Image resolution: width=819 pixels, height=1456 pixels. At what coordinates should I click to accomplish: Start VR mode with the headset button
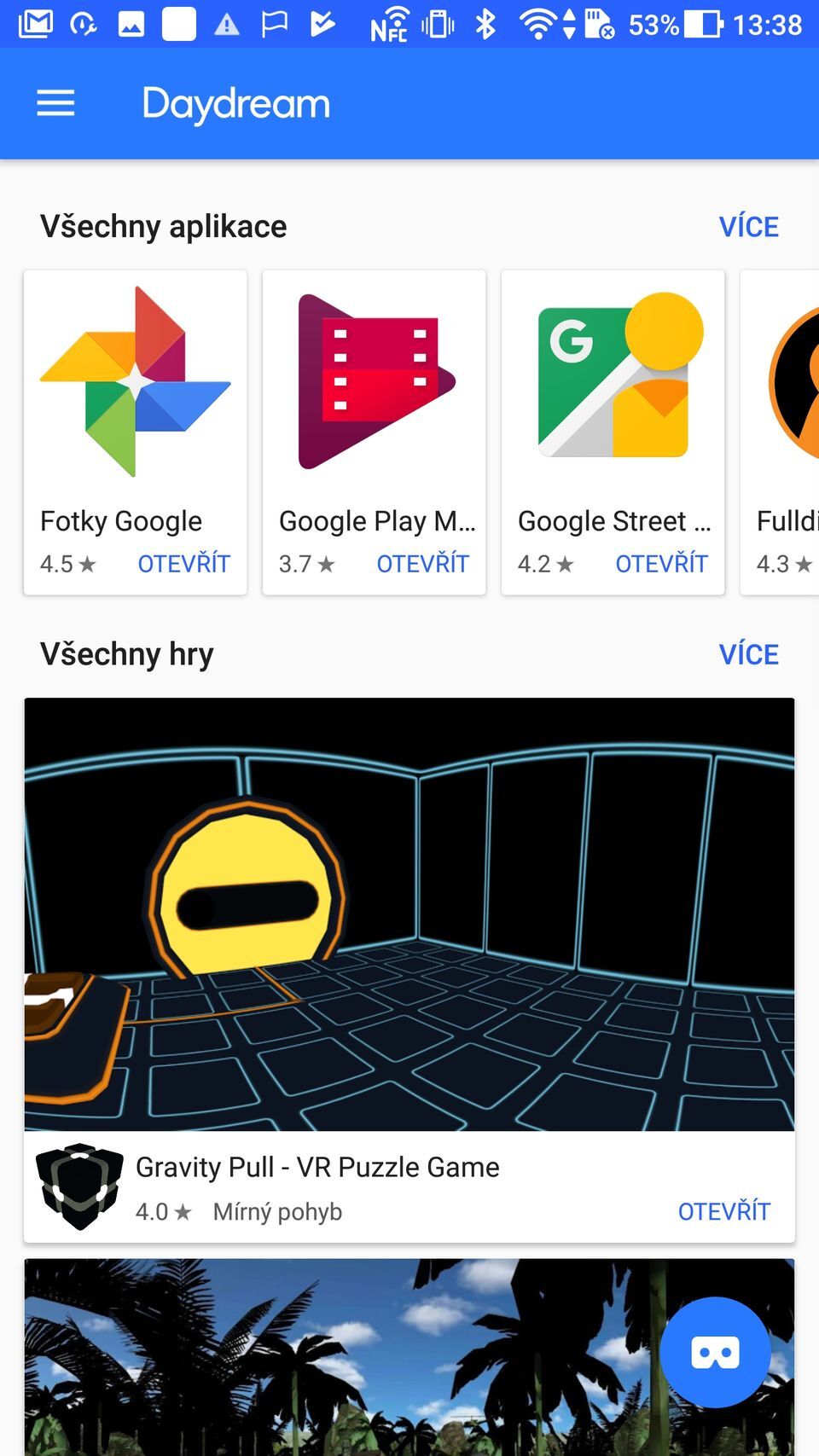(715, 1352)
